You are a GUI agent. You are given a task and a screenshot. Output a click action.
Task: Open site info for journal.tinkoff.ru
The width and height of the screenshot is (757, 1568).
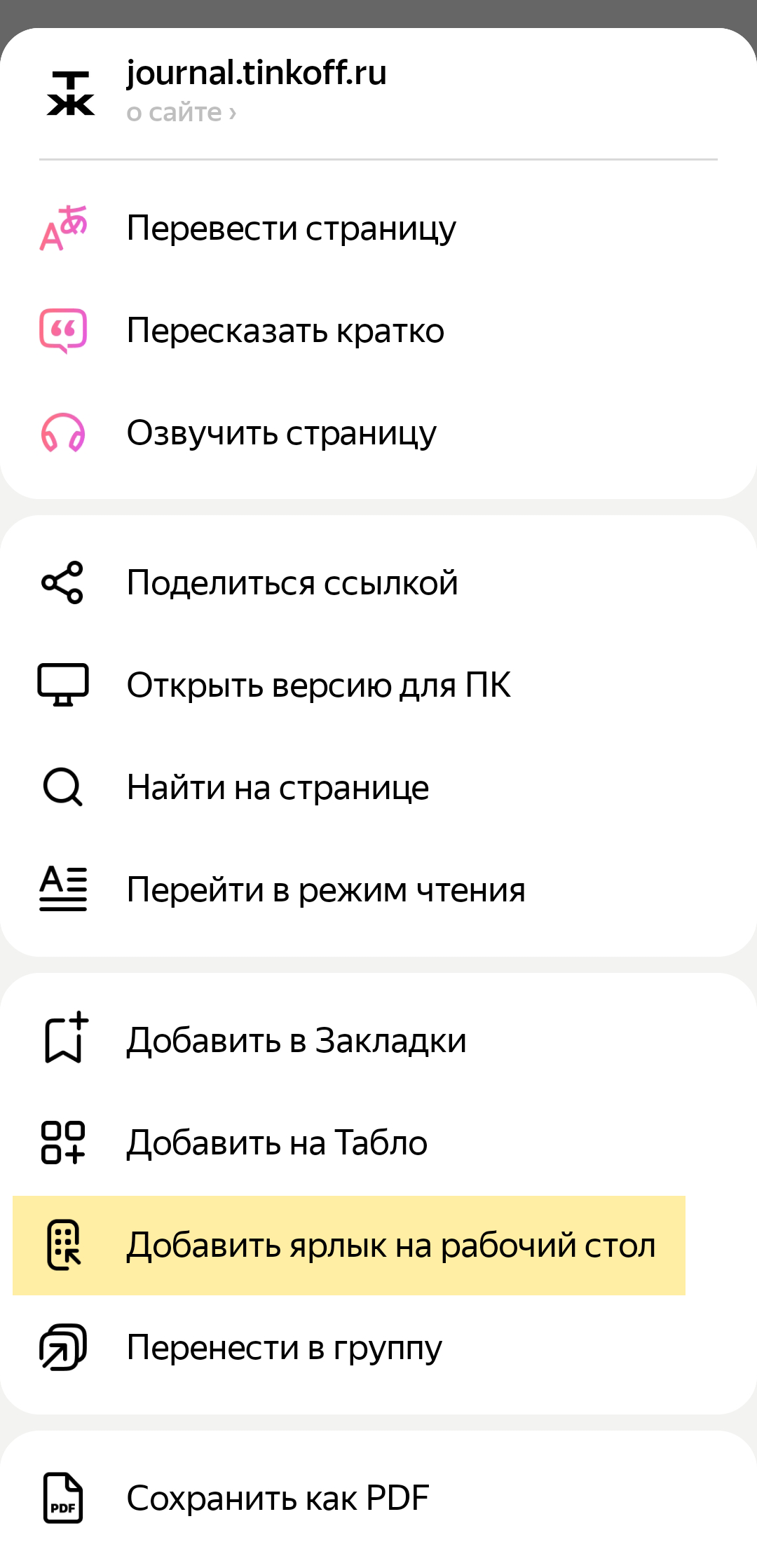(x=181, y=112)
